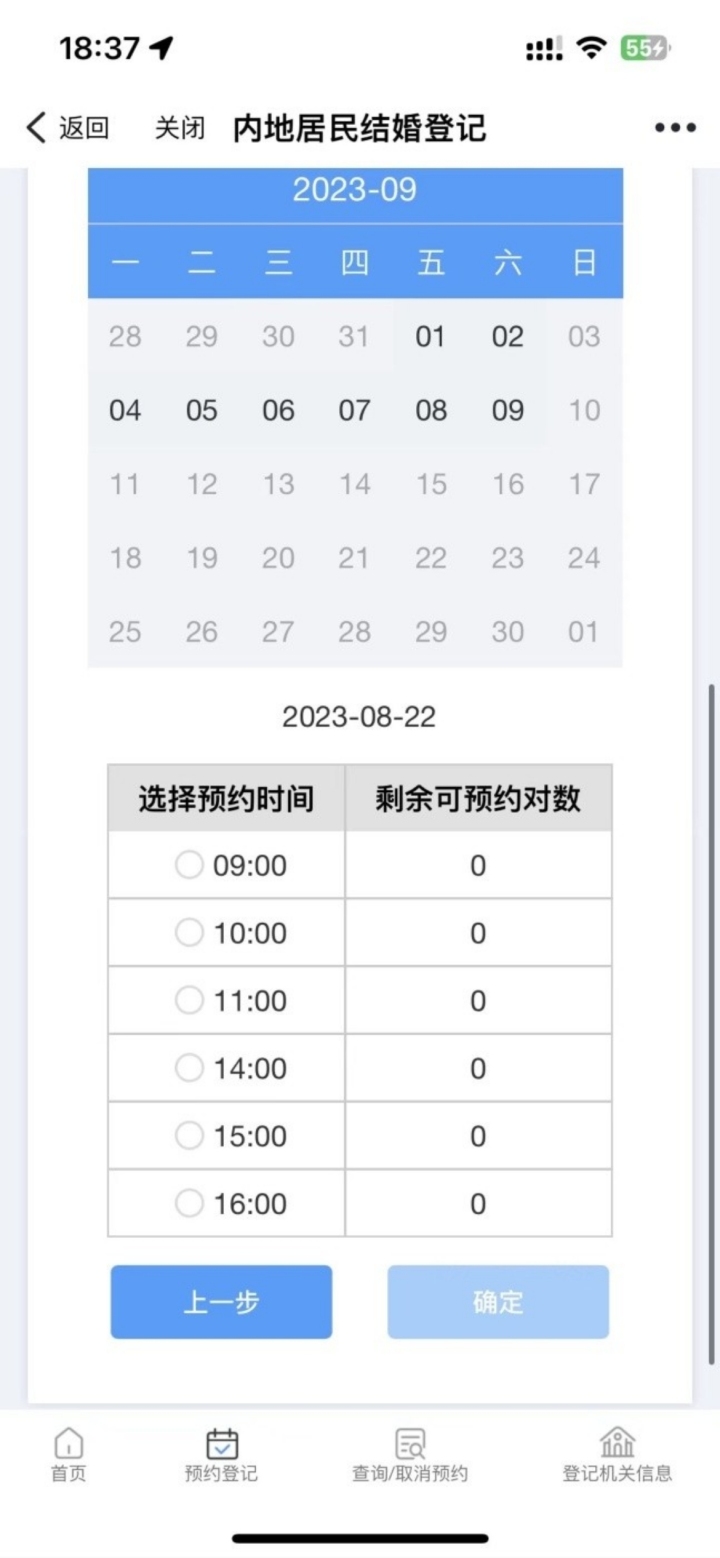Pick date 08 in the calendar
720x1558 pixels.
pyautogui.click(x=430, y=411)
